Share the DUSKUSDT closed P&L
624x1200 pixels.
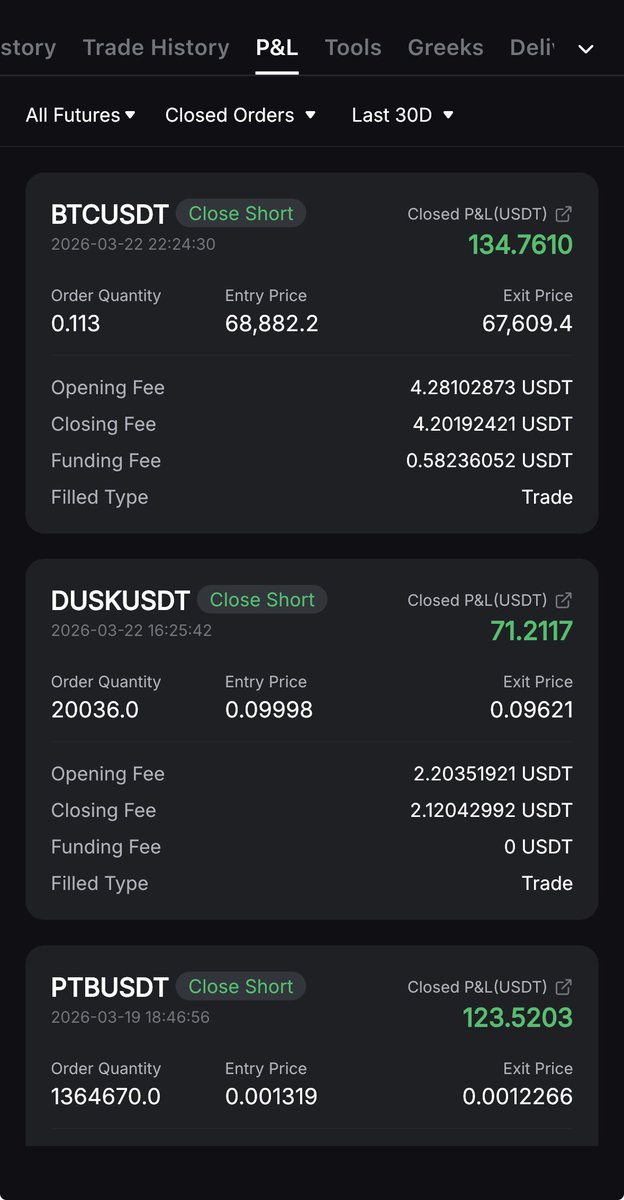point(564,600)
